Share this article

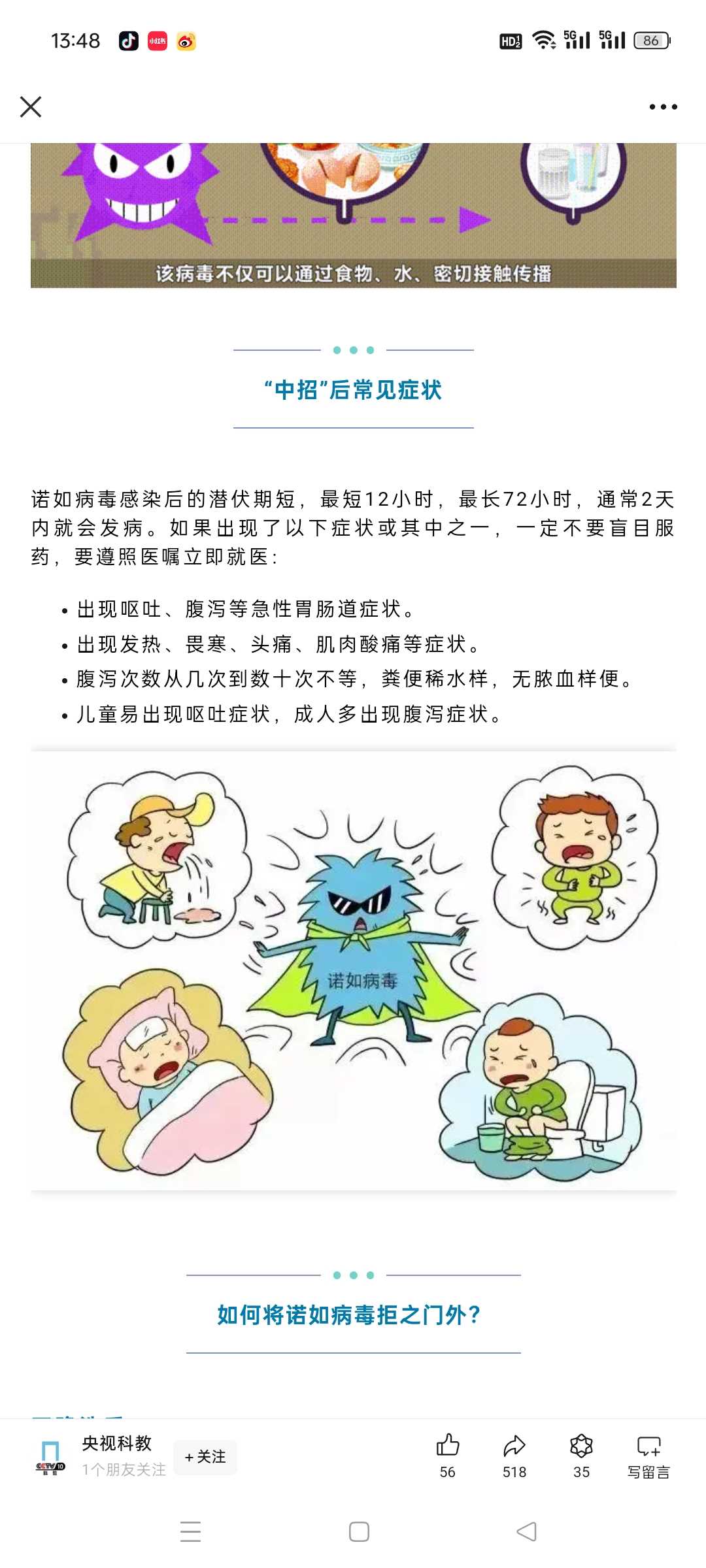[514, 1454]
